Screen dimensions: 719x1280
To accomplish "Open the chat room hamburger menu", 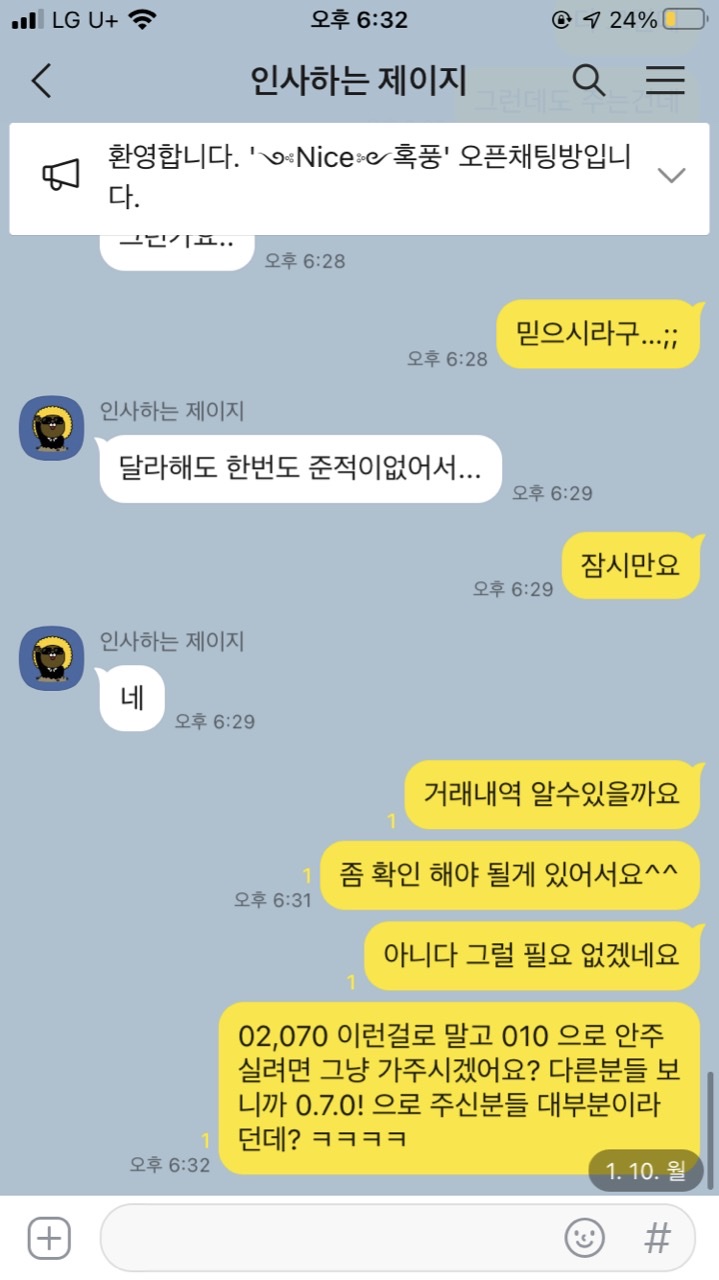I will (x=665, y=81).
